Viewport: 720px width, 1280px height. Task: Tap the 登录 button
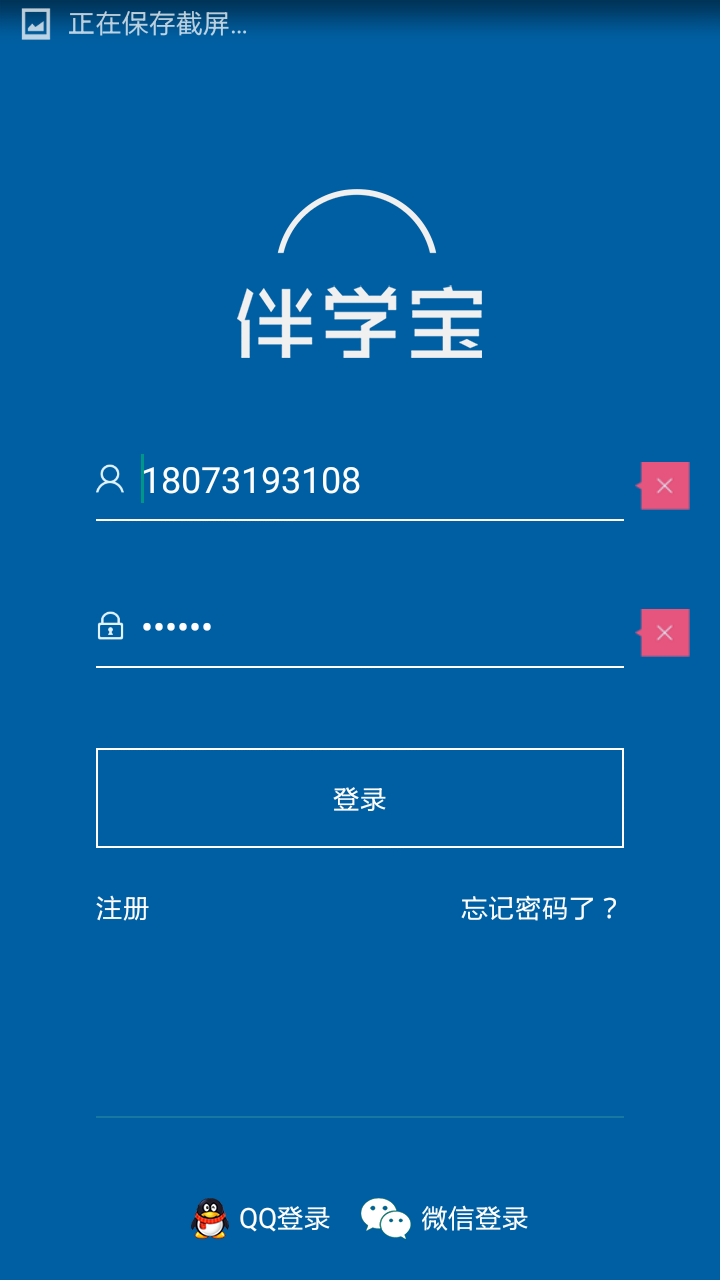point(360,798)
